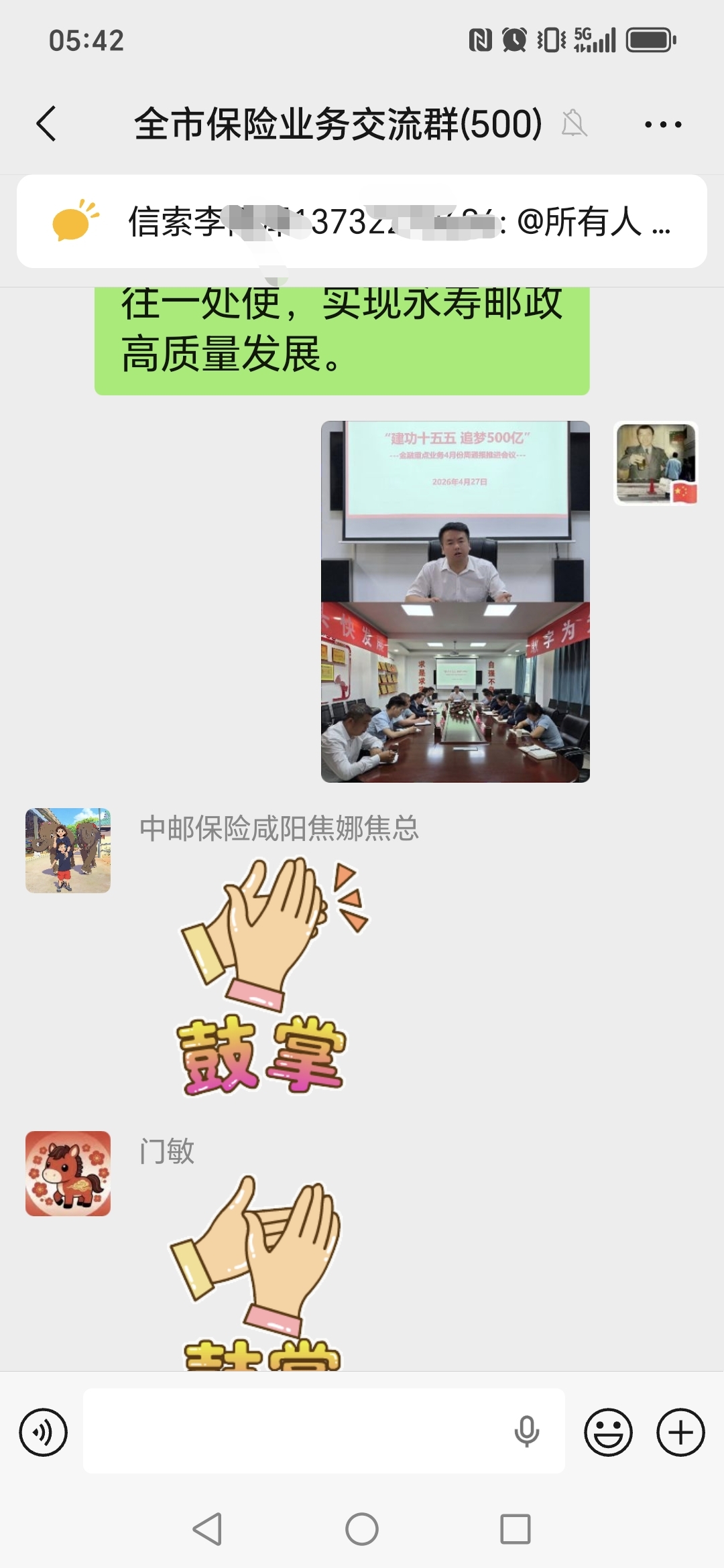Open recent apps via the square button
Screen dimensions: 724x1568
click(x=516, y=1529)
